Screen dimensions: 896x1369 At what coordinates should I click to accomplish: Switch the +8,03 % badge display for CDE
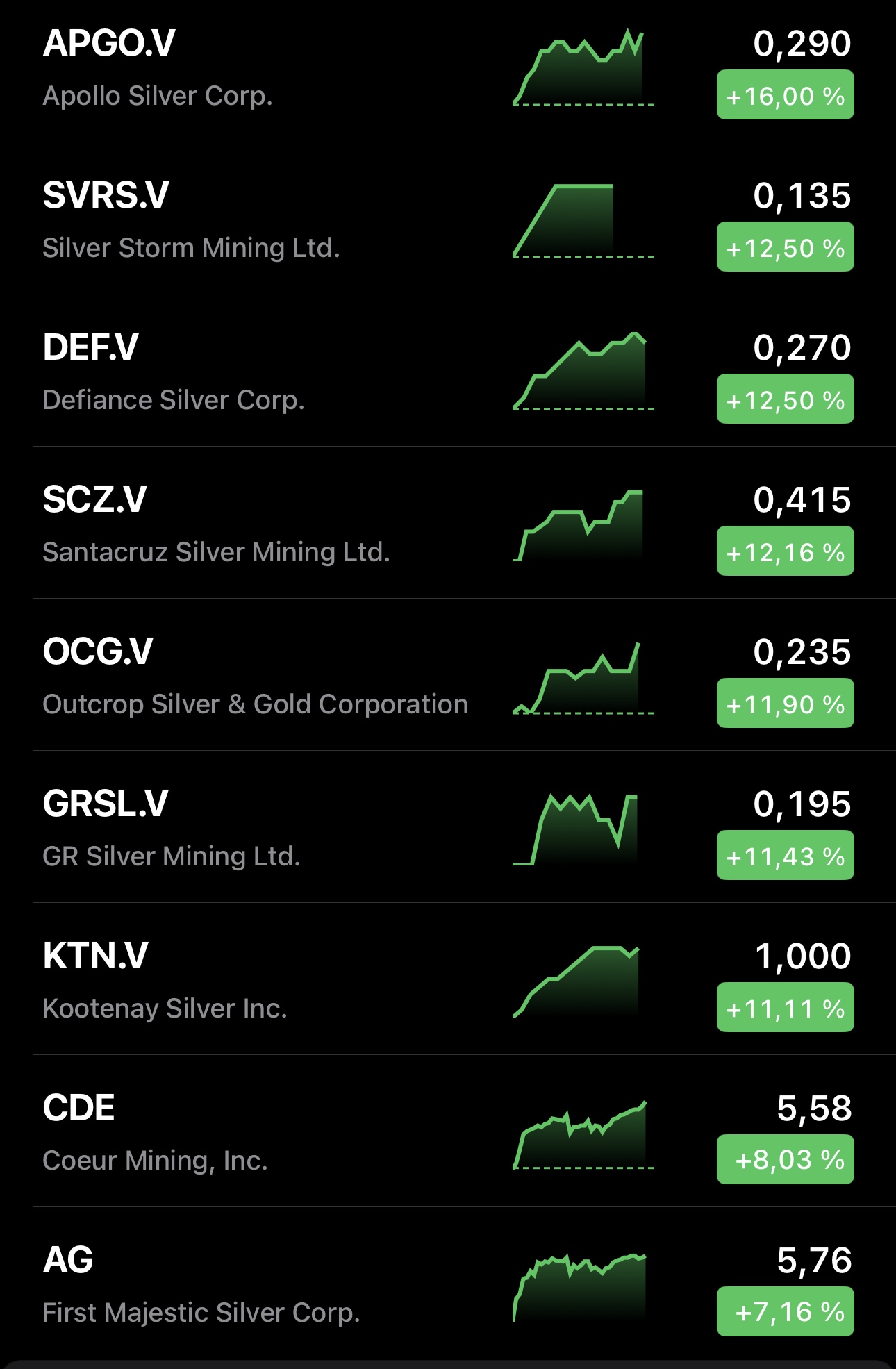point(785,1159)
